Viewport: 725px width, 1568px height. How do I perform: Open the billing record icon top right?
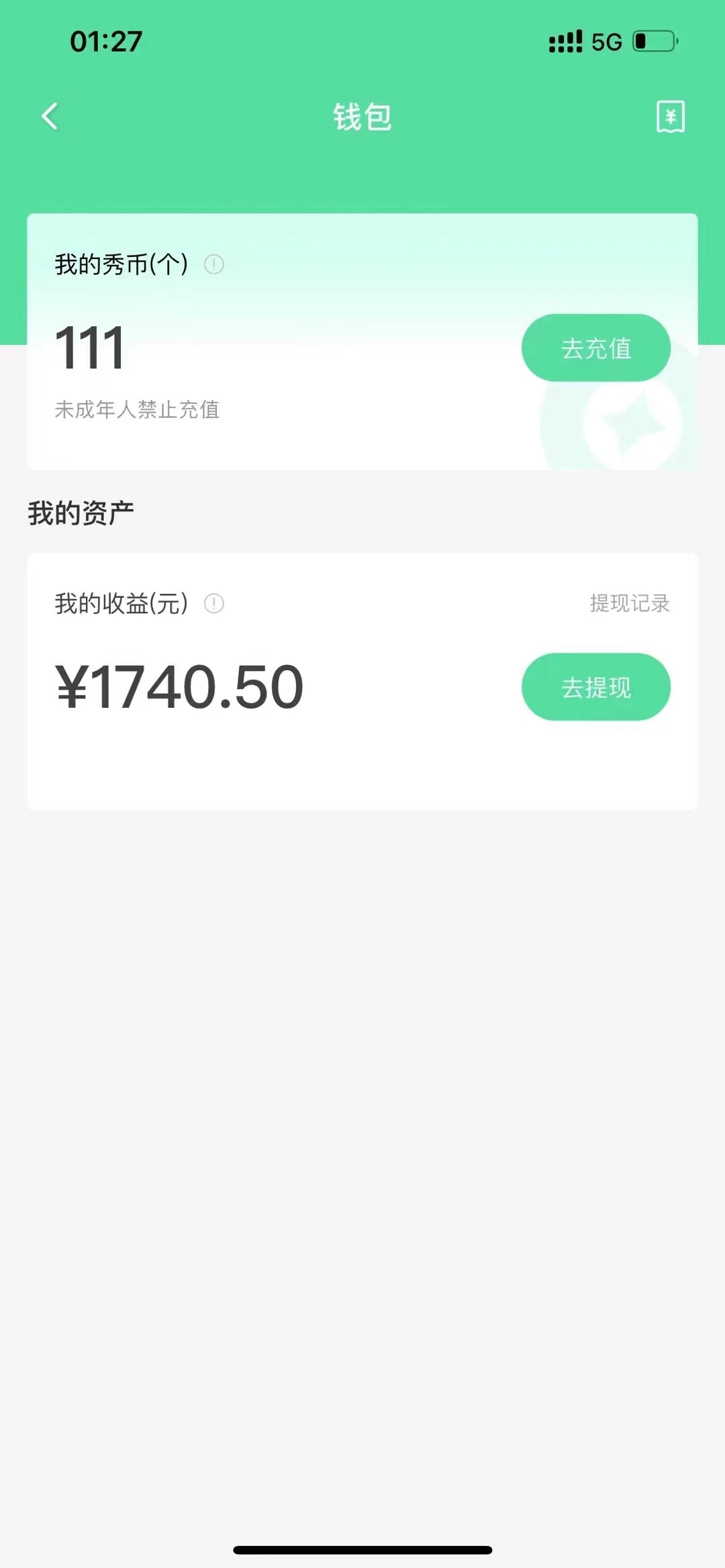click(x=670, y=116)
